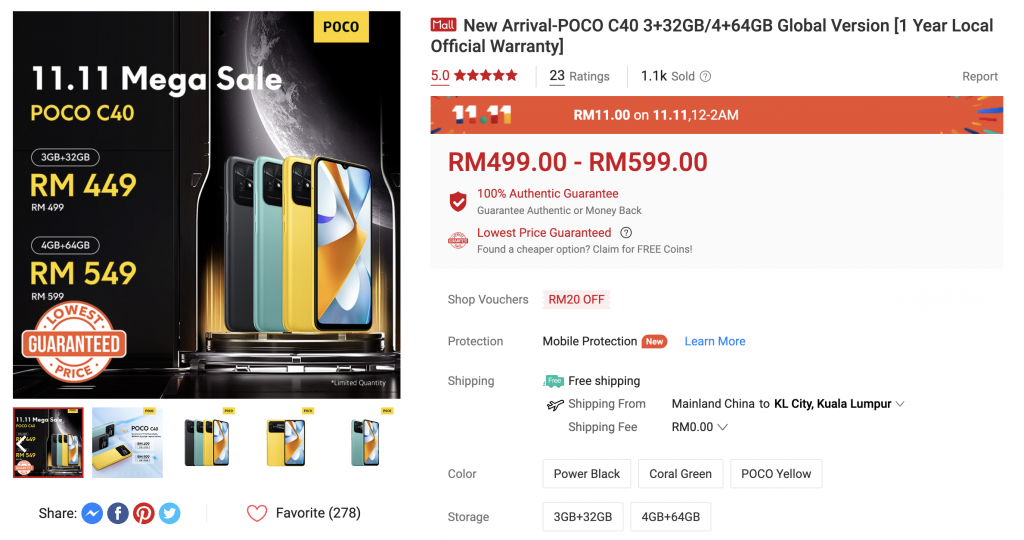Report this product listing
Image resolution: width=1024 pixels, height=540 pixels.
click(979, 76)
